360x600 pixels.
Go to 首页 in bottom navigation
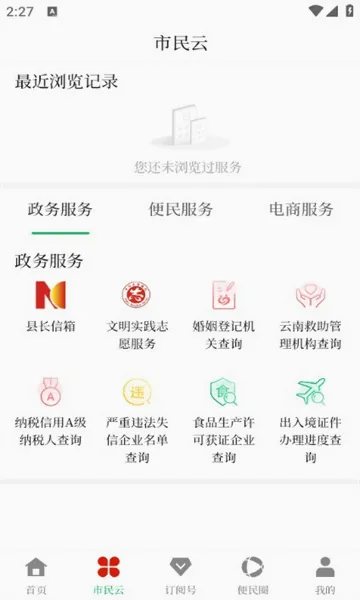click(36, 576)
